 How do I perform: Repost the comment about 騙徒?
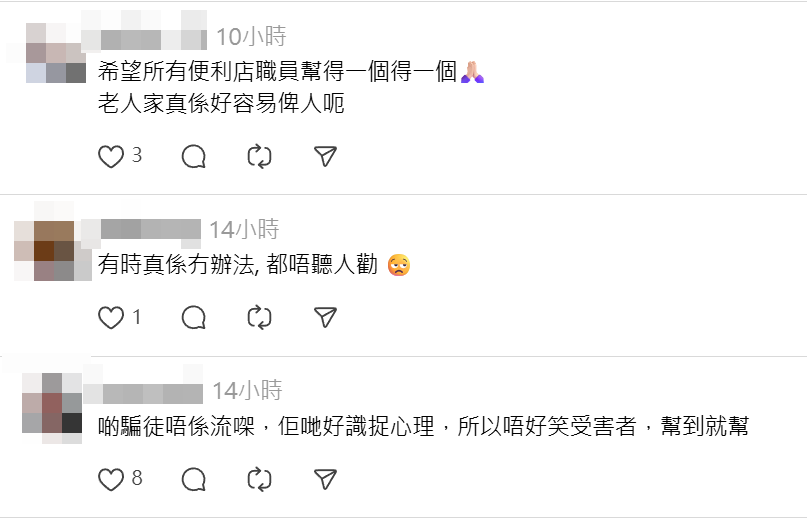[x=259, y=479]
